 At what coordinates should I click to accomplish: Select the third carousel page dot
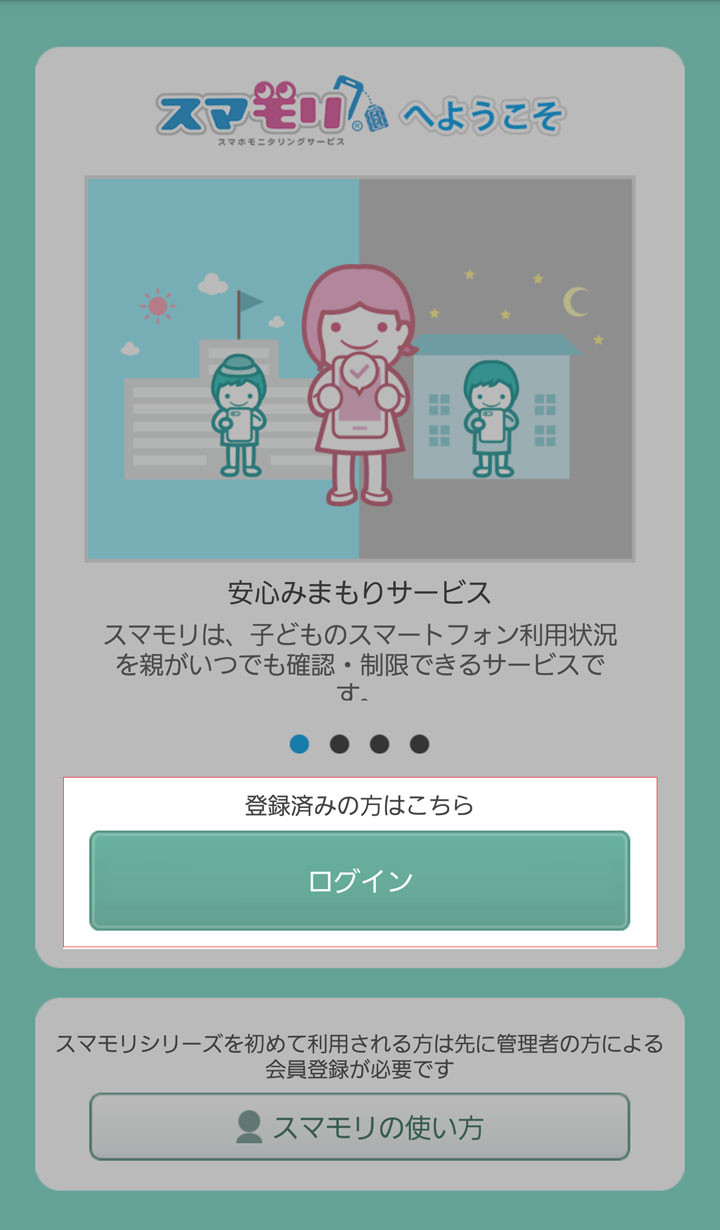coord(380,744)
